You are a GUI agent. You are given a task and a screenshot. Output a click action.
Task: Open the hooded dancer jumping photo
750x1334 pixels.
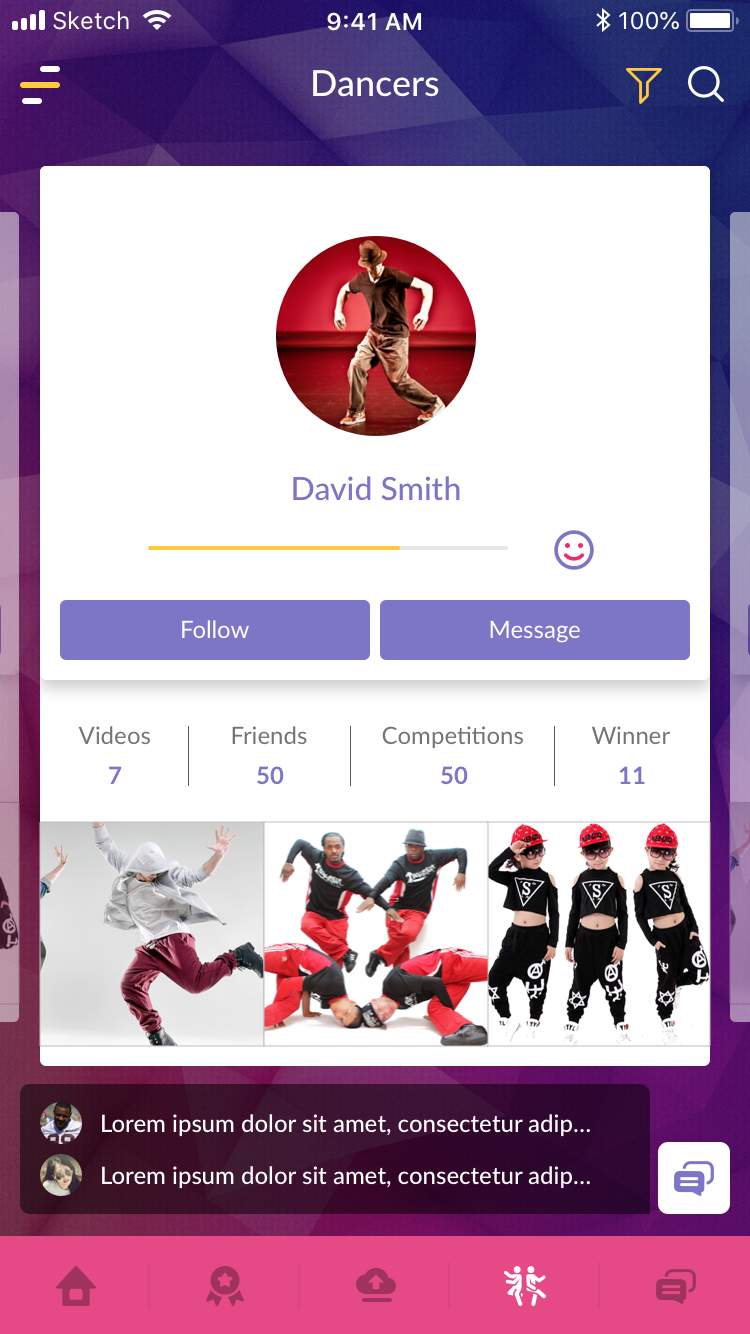point(152,934)
